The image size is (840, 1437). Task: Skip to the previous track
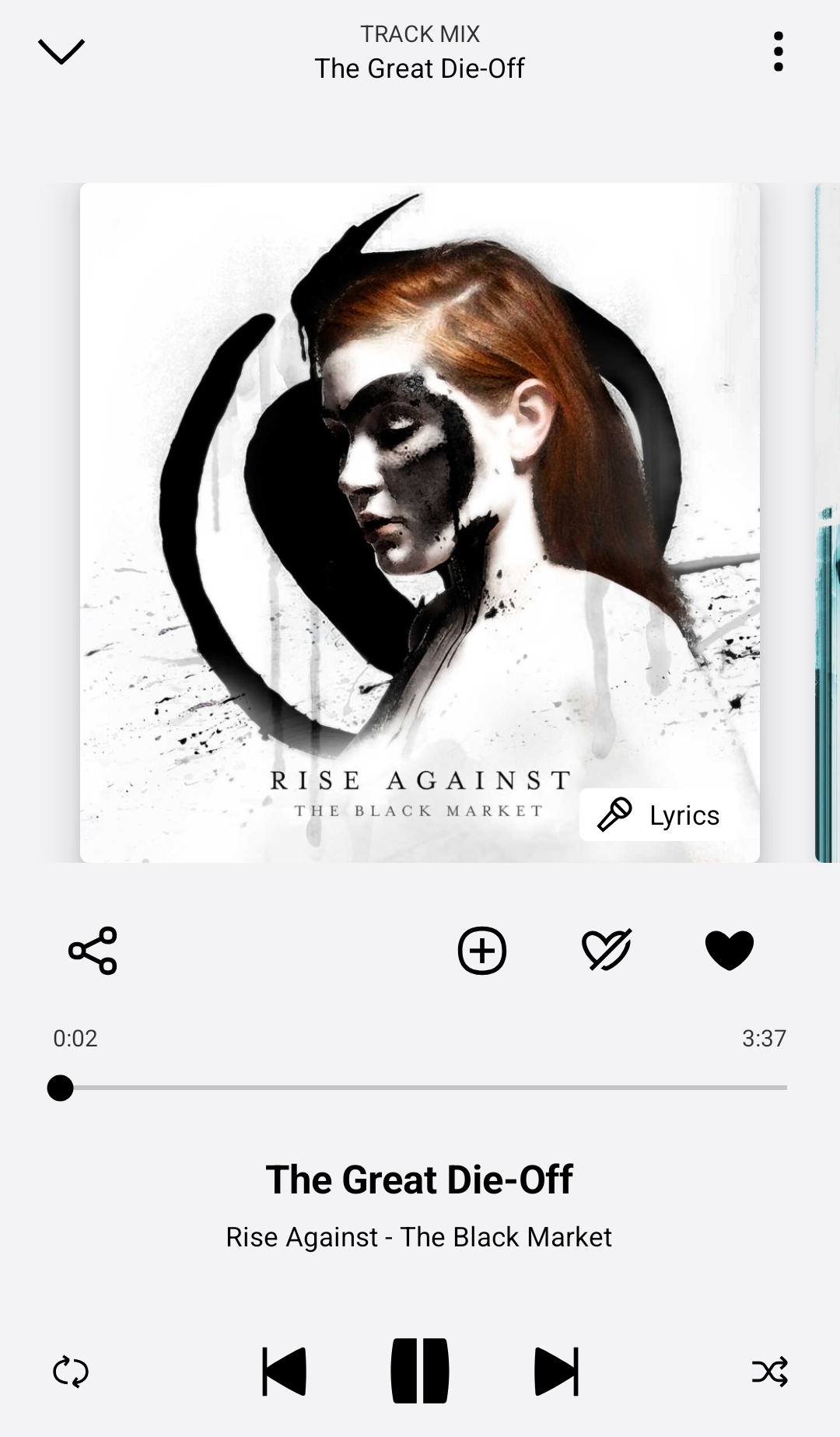(285, 1372)
